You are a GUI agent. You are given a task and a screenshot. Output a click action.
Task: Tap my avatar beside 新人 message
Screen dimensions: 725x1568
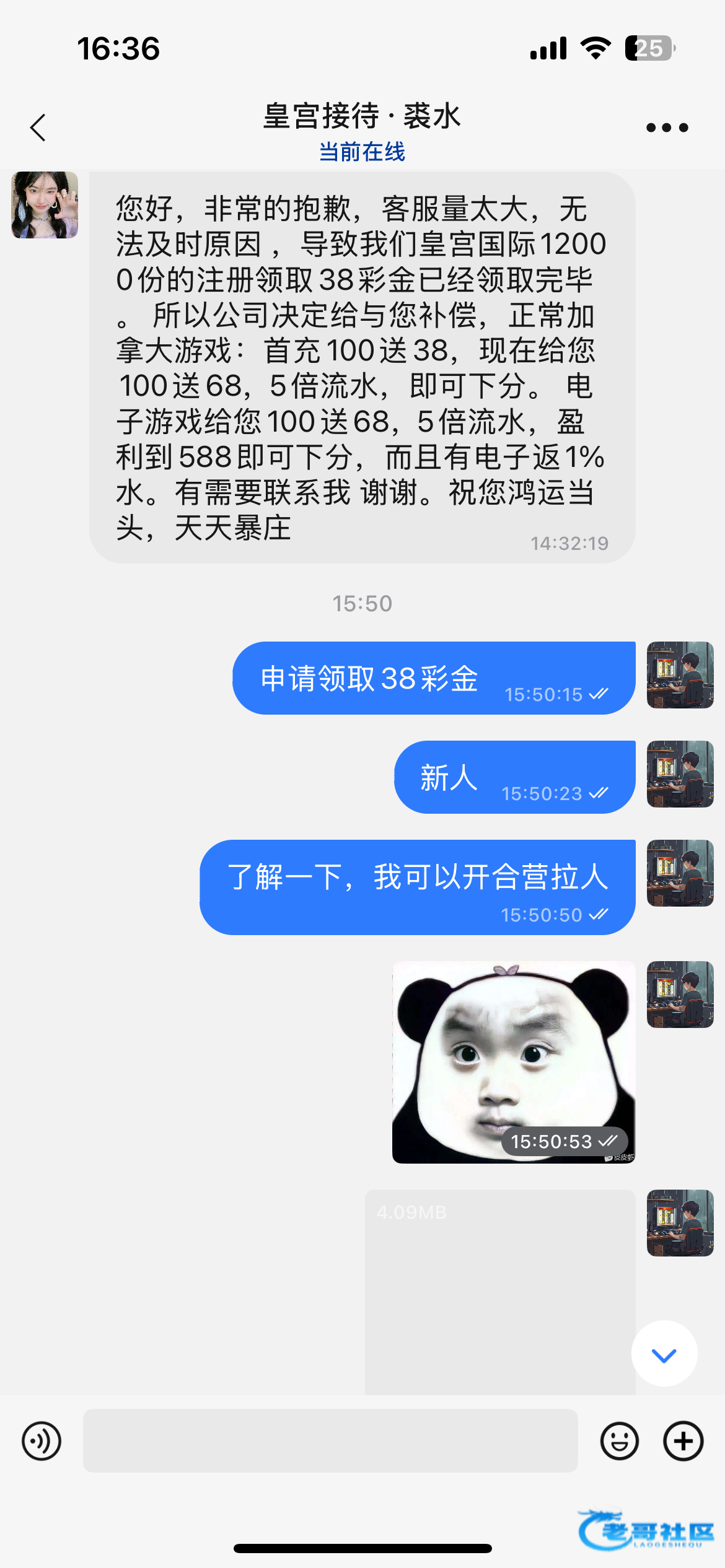(x=680, y=774)
